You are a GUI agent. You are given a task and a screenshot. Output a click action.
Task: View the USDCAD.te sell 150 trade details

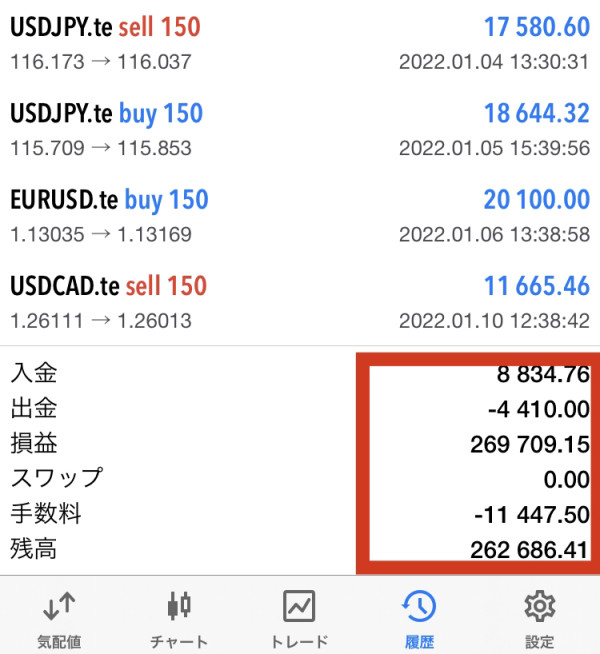[x=300, y=302]
